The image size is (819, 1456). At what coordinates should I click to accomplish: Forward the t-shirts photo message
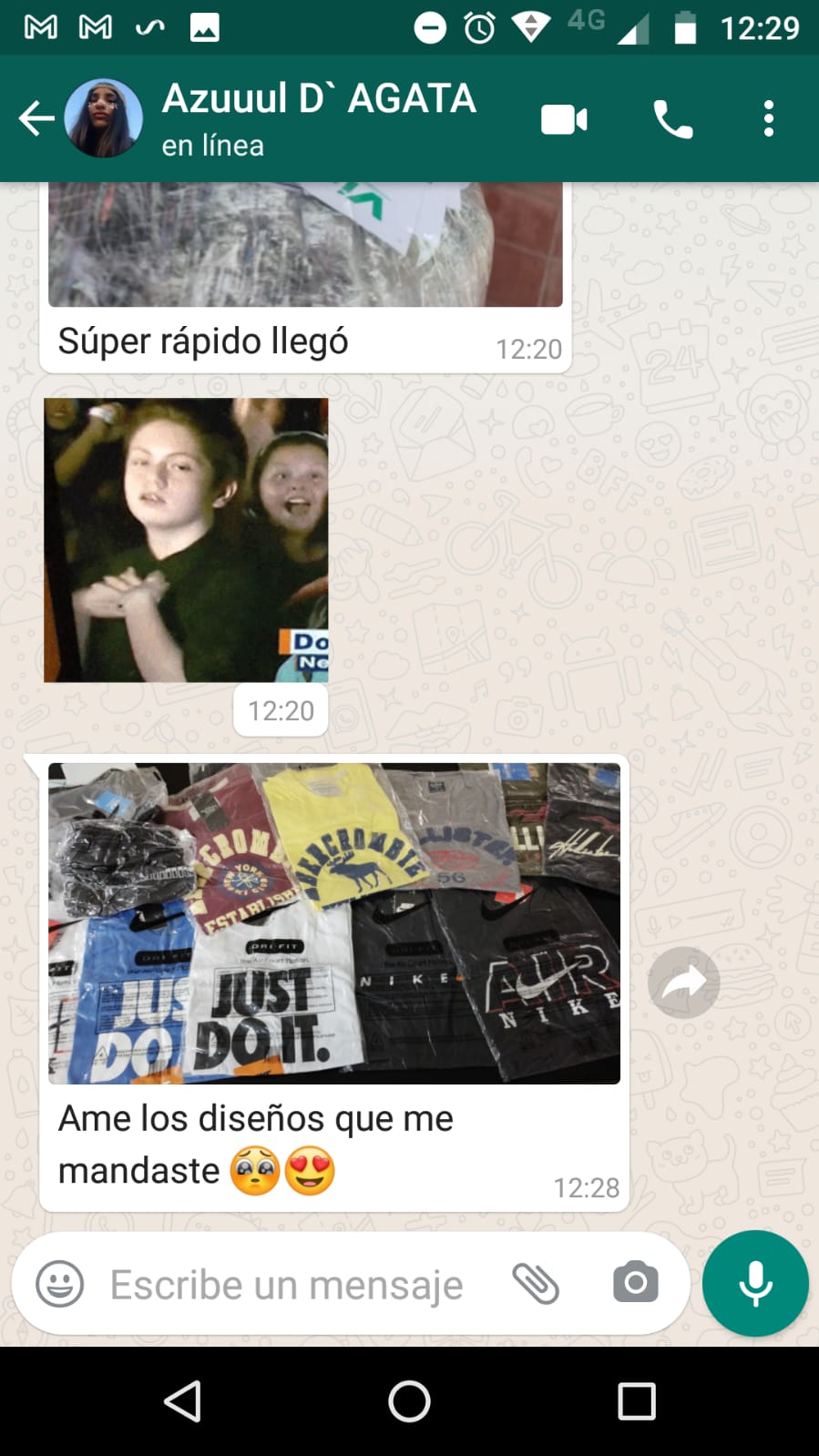tap(684, 983)
